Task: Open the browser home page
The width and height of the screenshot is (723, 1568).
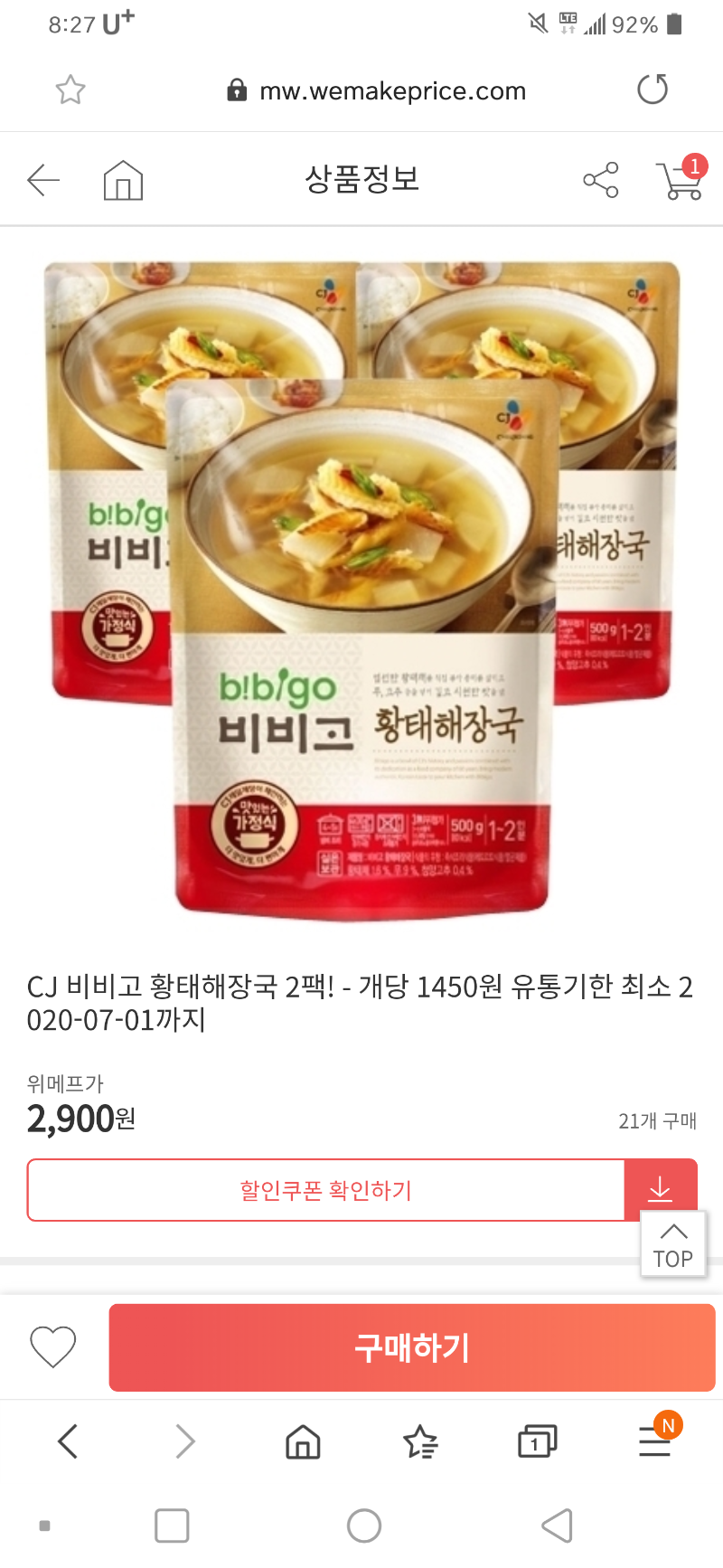Action: click(x=303, y=1441)
